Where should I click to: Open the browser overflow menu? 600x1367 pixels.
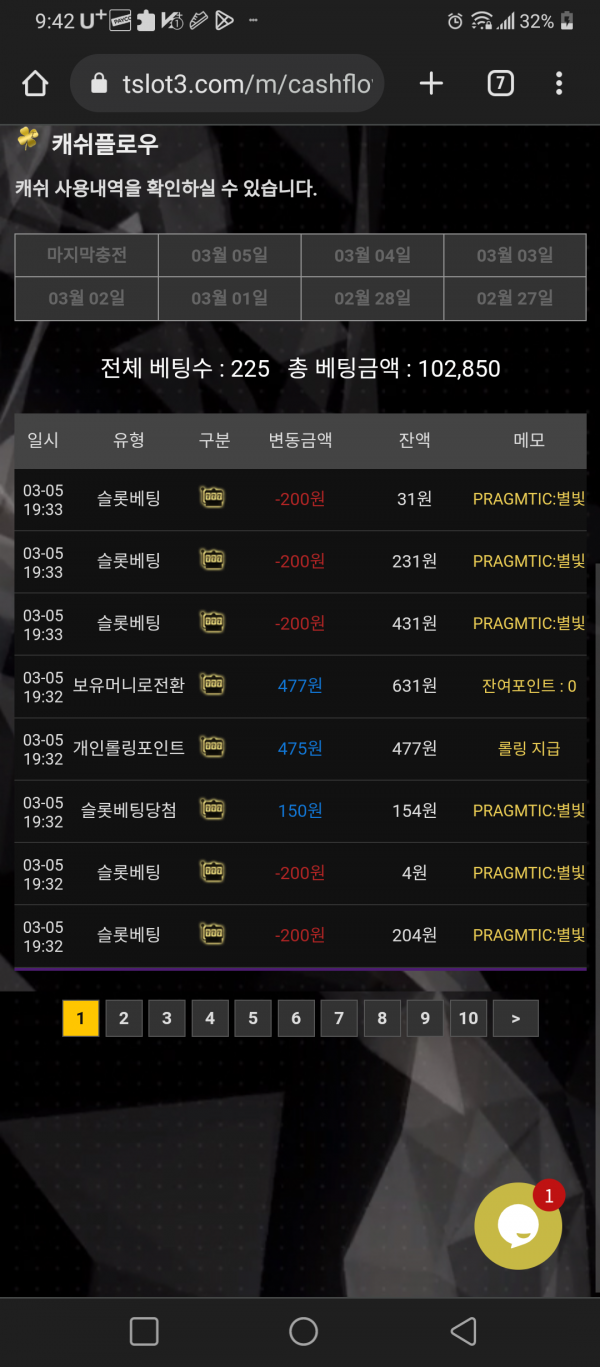559,84
